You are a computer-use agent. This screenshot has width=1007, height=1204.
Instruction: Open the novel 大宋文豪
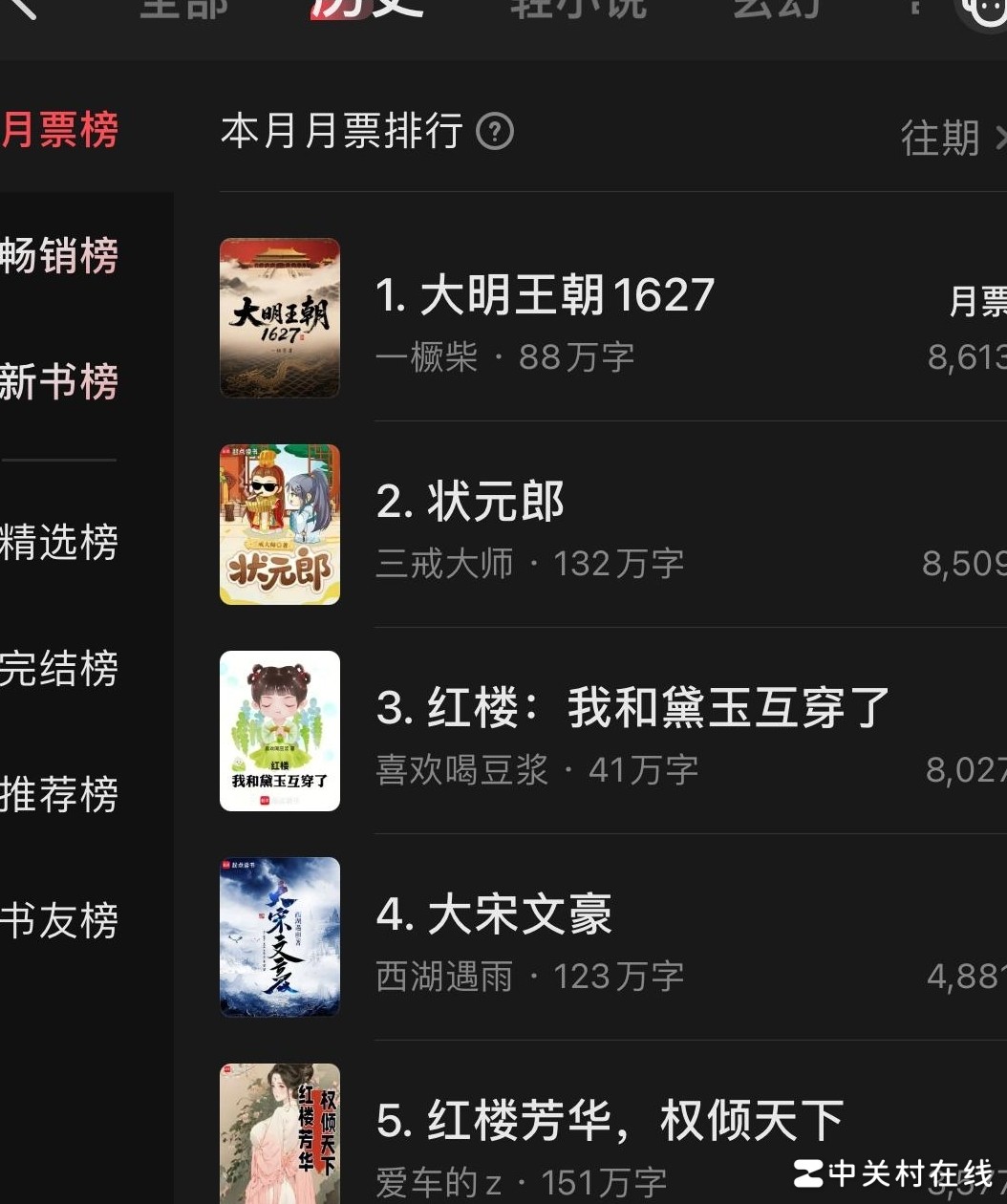pos(494,914)
